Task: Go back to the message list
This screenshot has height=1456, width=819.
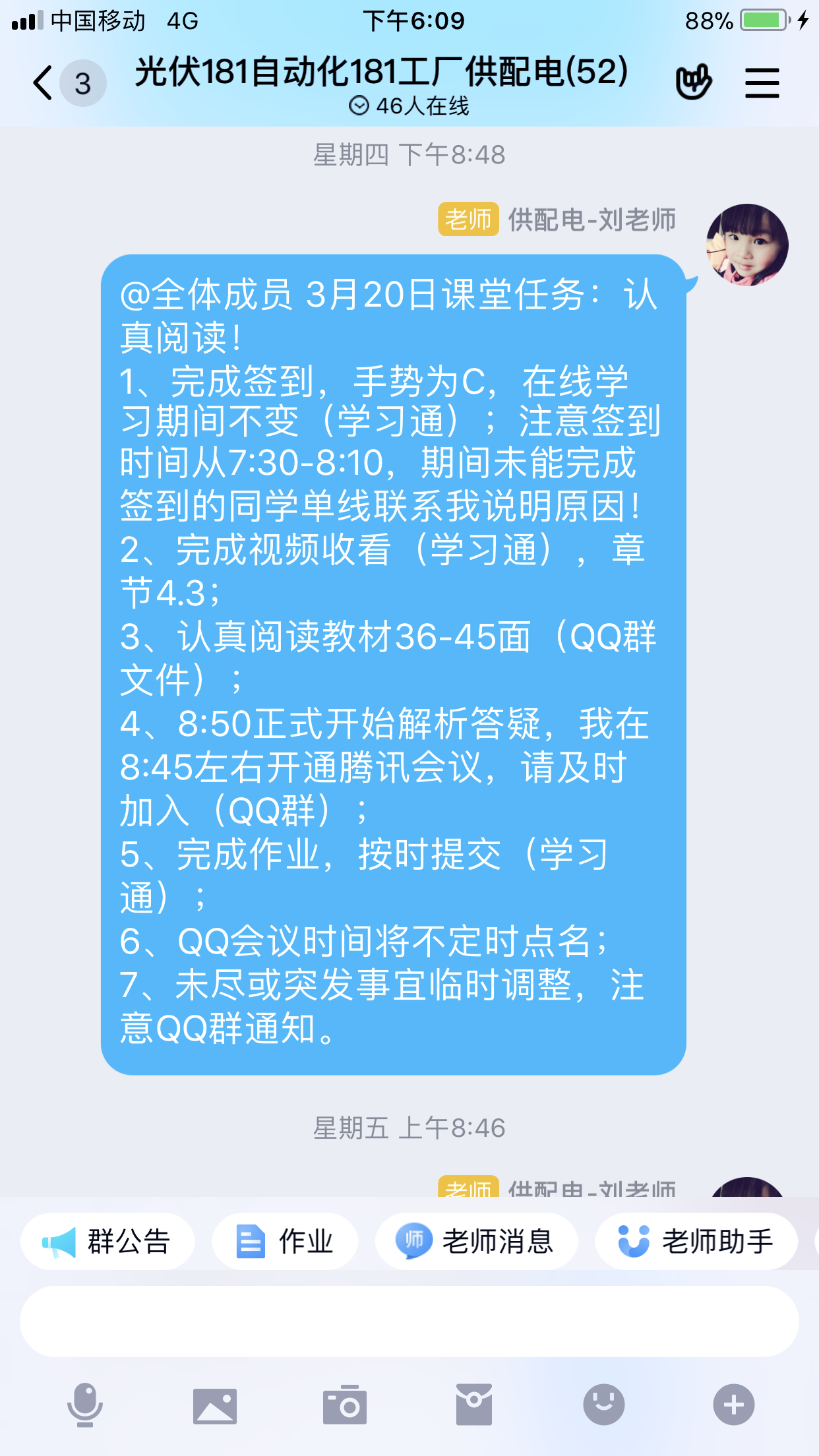Action: pos(44,83)
